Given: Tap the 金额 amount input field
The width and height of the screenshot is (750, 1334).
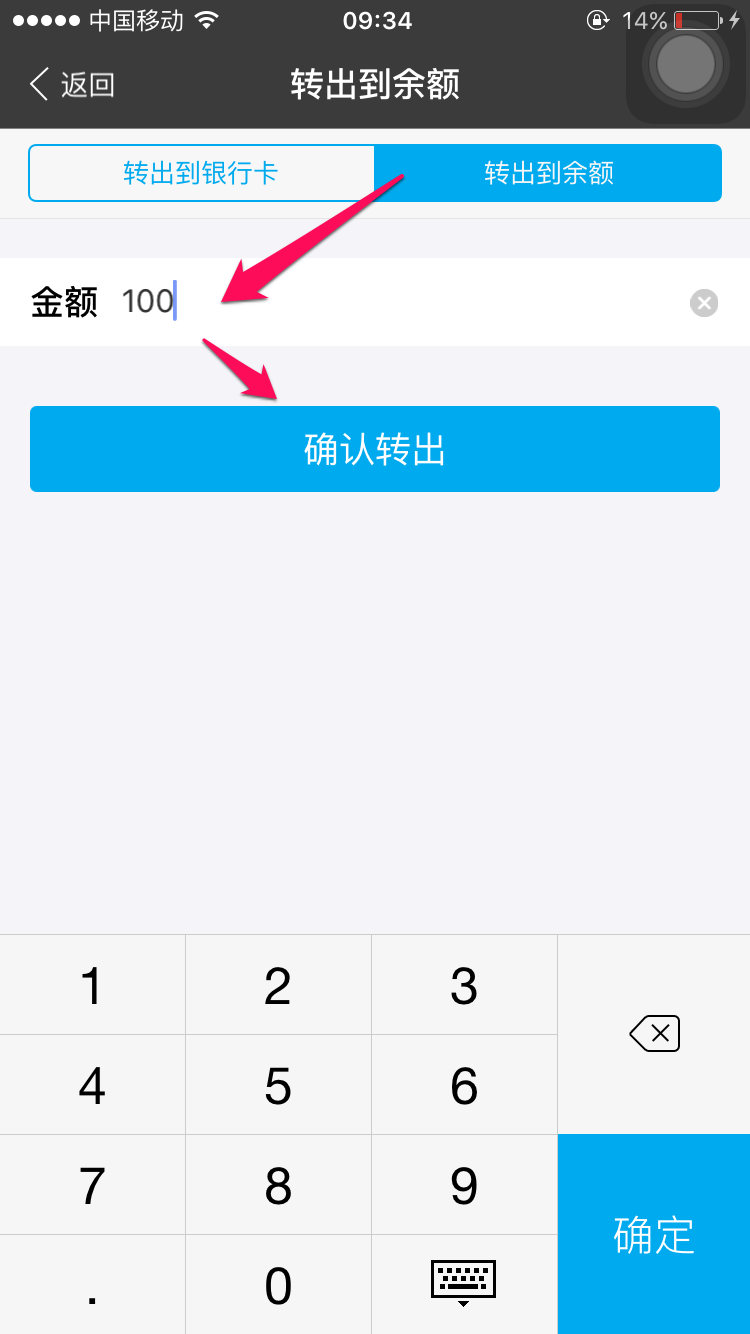Looking at the screenshot, I should point(400,301).
